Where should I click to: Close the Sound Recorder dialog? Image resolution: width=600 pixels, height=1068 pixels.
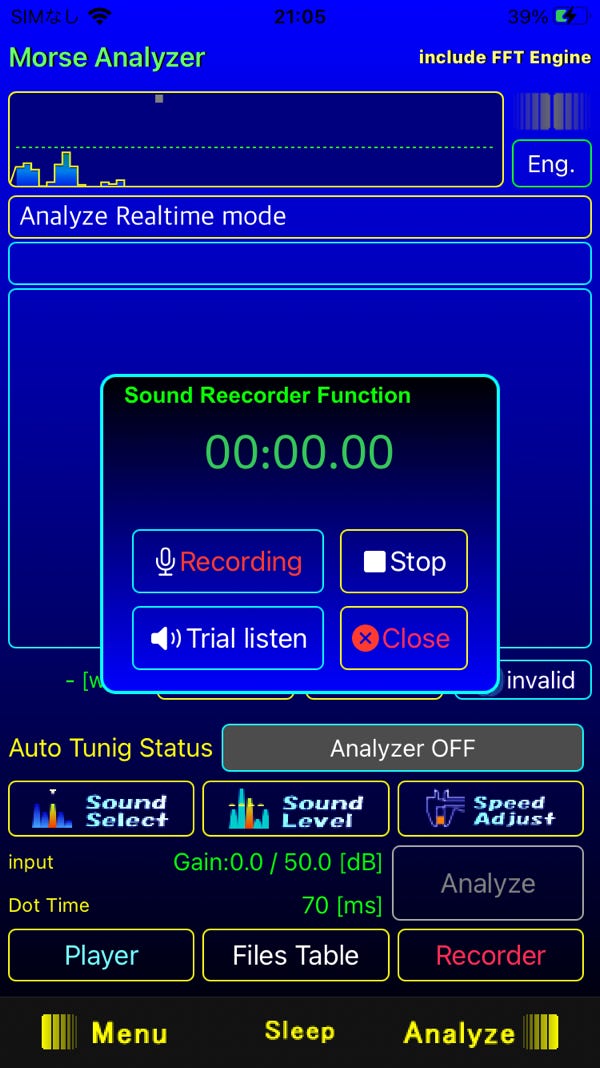point(404,638)
